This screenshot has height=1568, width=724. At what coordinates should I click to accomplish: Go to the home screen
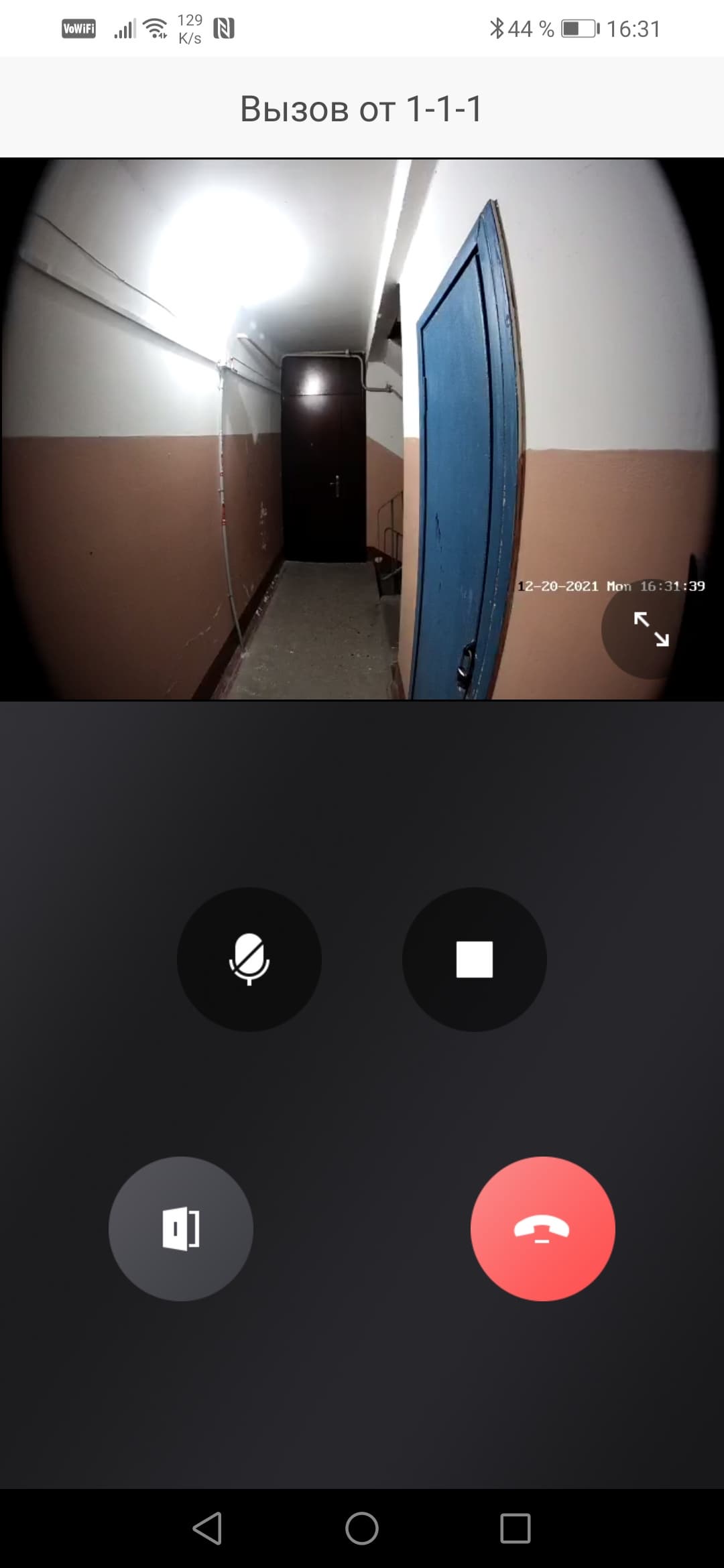pyautogui.click(x=362, y=1528)
